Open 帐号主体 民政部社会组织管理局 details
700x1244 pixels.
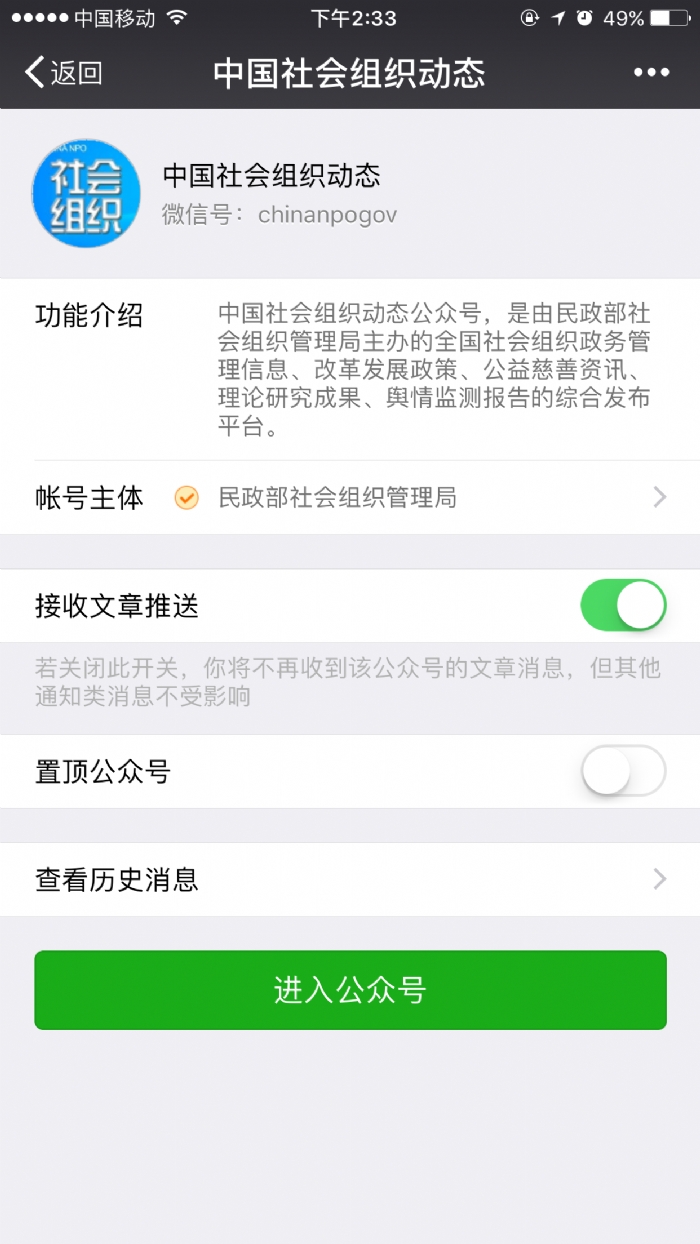tap(350, 497)
